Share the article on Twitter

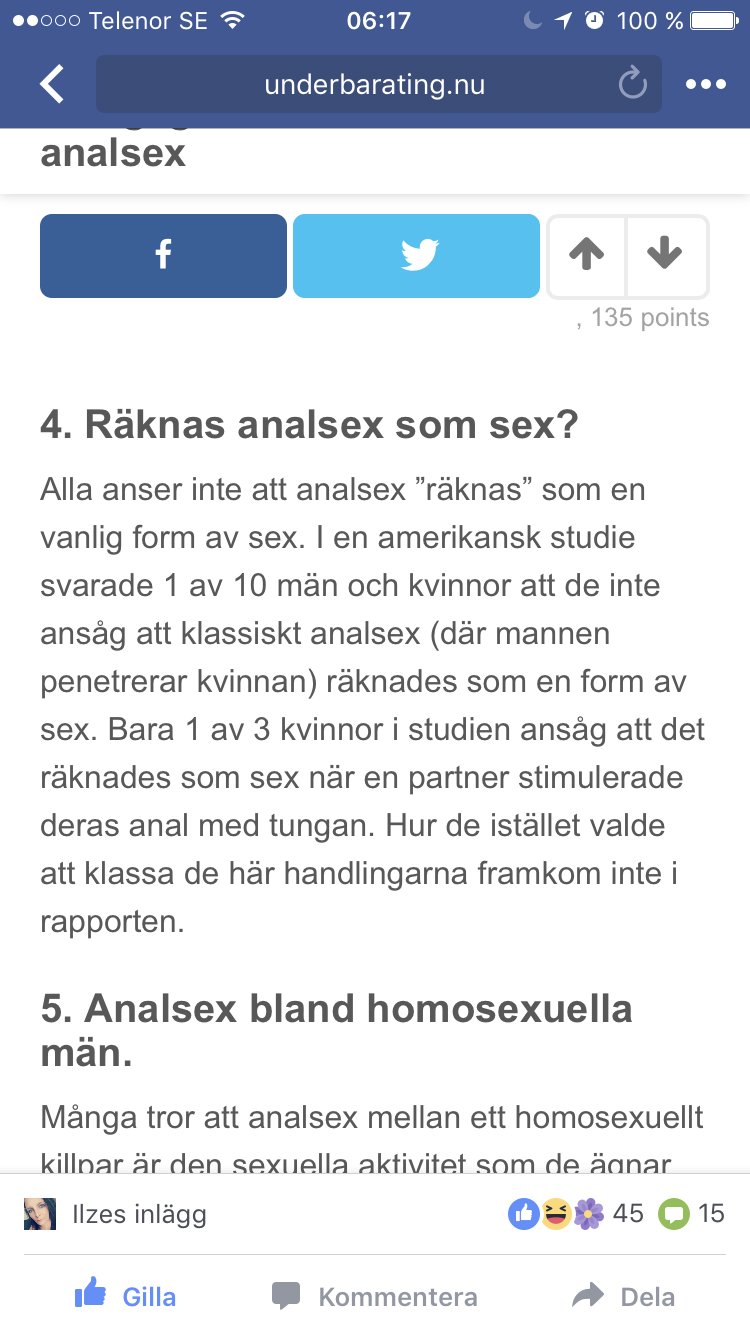[x=416, y=256]
